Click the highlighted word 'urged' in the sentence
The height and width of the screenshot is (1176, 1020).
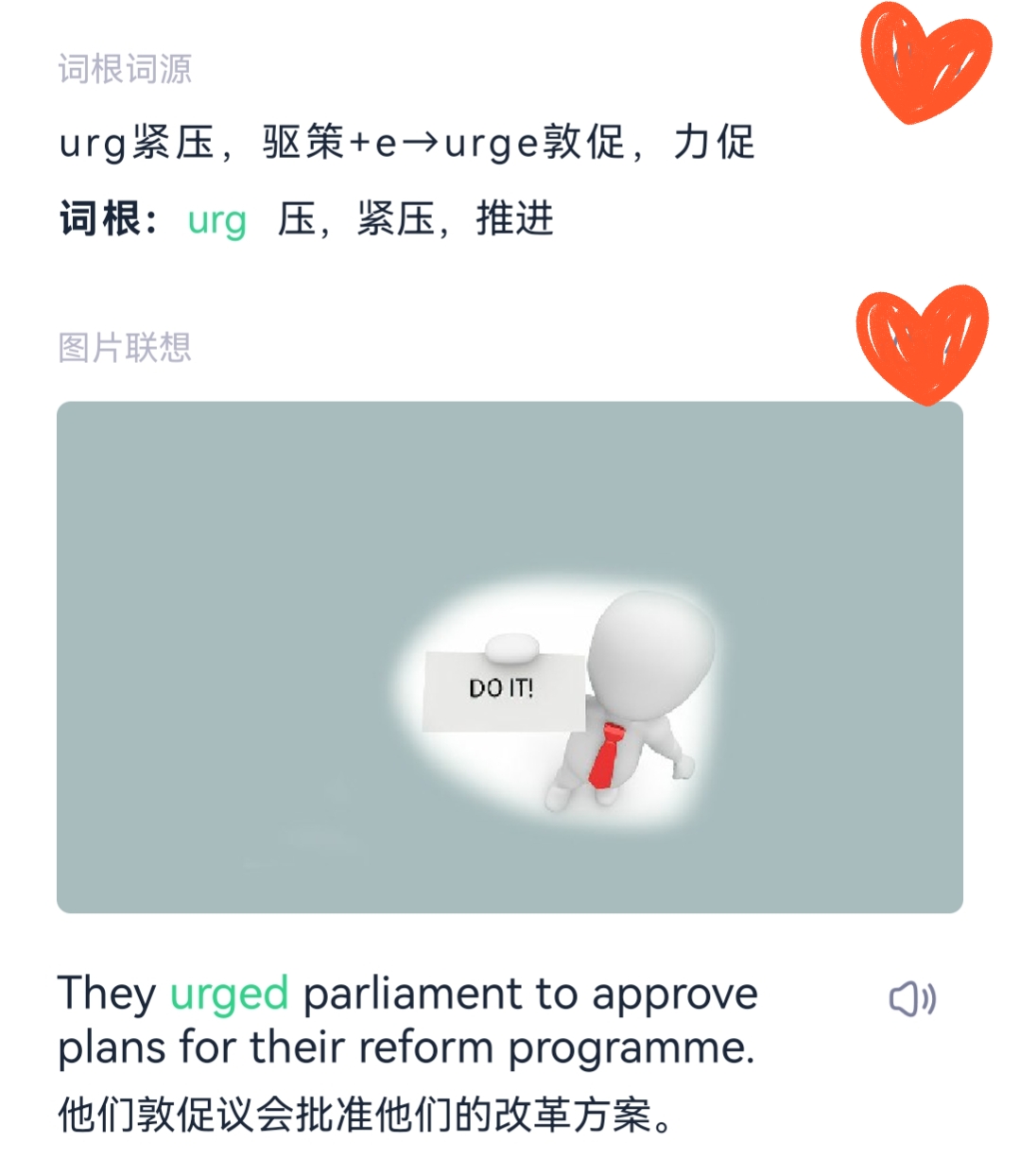pos(227,994)
